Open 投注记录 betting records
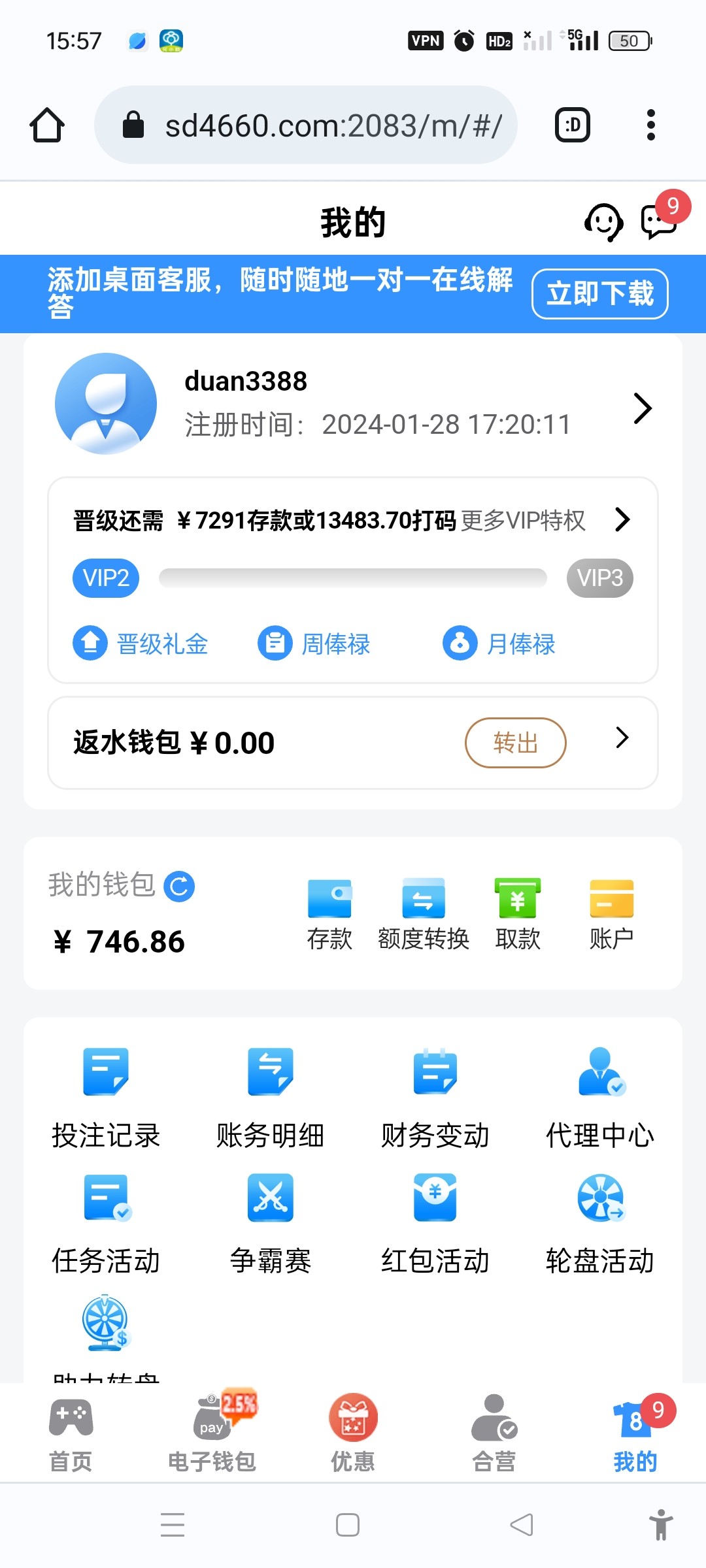 coord(106,1099)
